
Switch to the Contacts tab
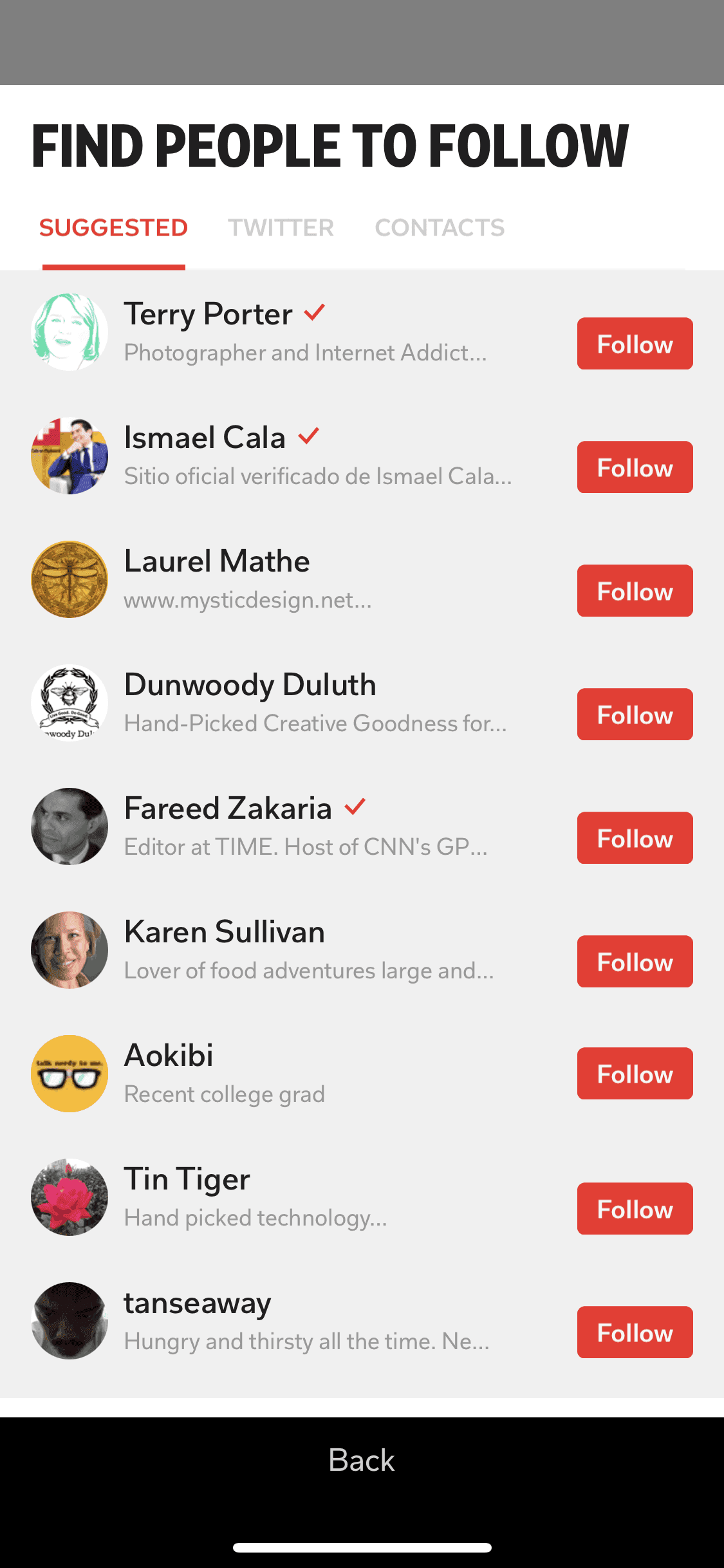(440, 228)
